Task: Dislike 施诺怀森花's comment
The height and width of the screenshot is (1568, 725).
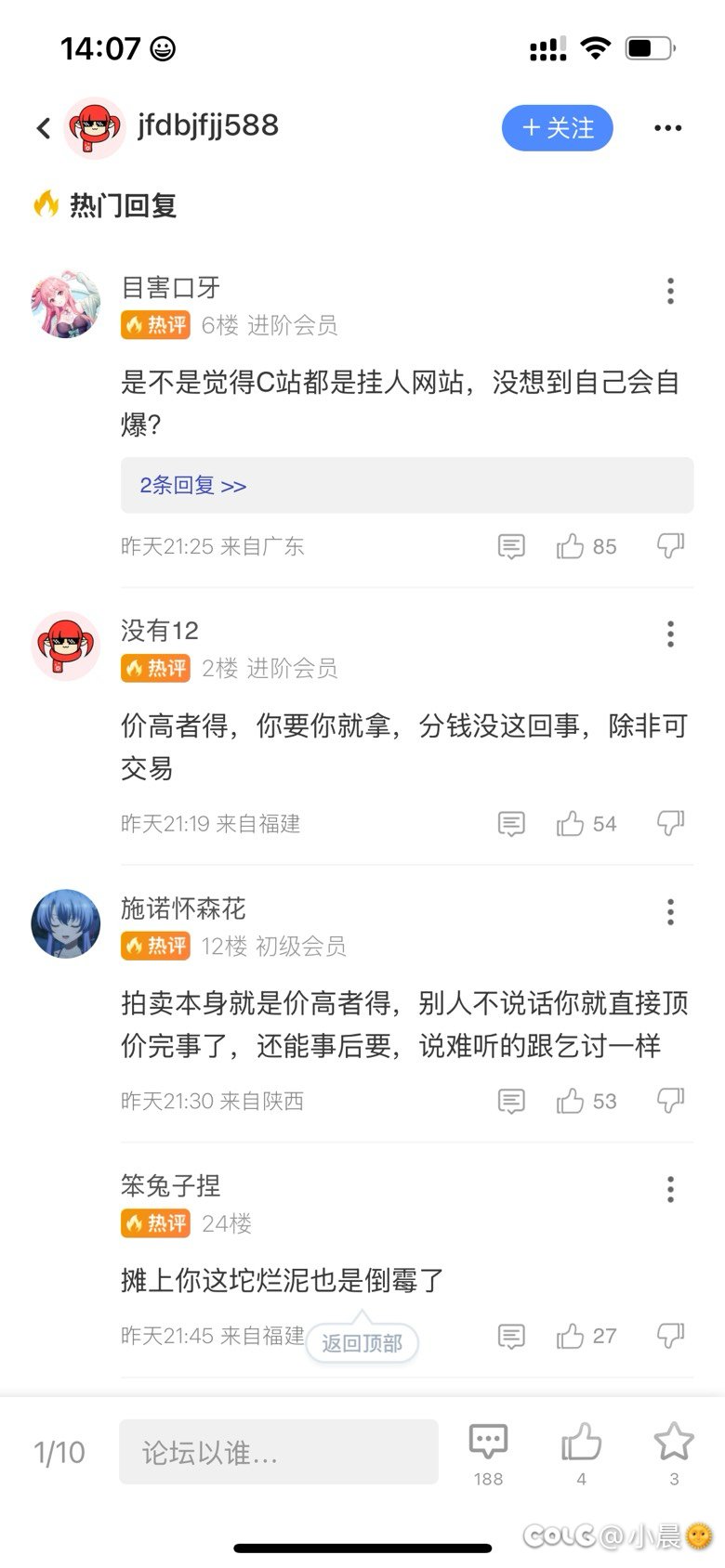Action: [x=670, y=1101]
